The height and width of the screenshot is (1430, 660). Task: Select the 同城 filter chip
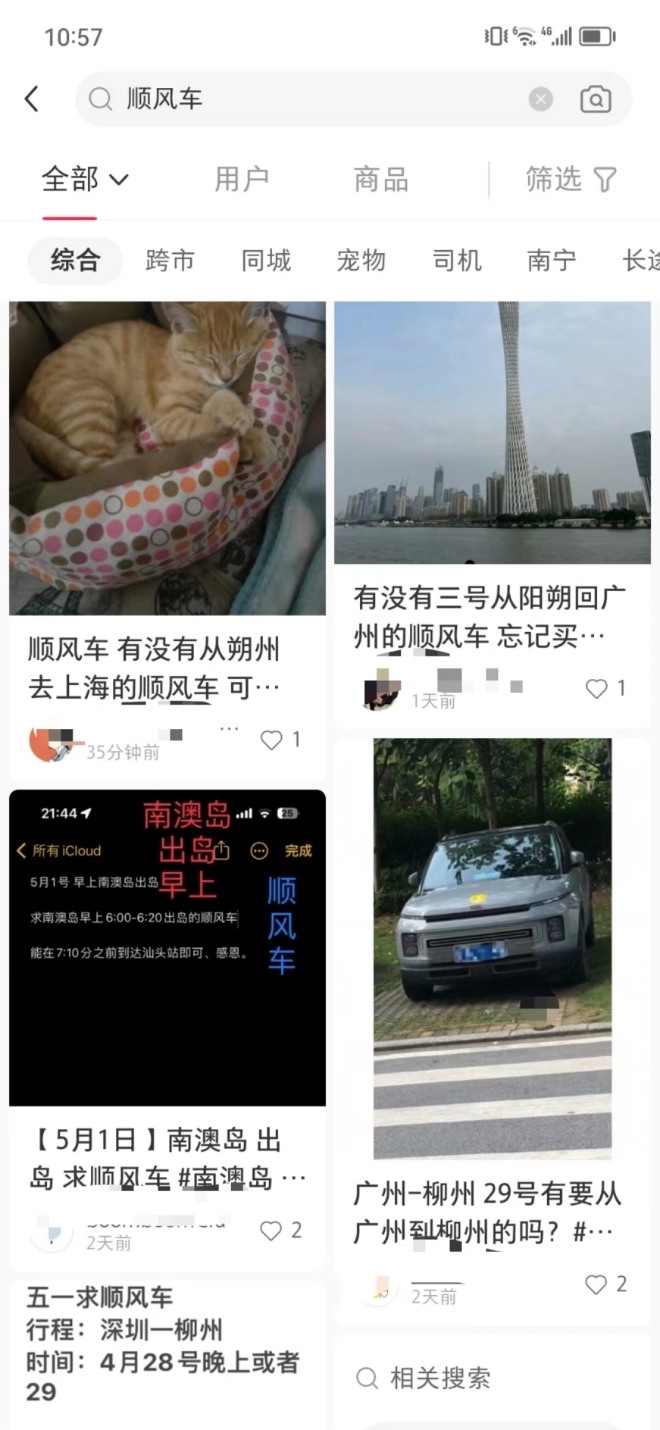266,261
